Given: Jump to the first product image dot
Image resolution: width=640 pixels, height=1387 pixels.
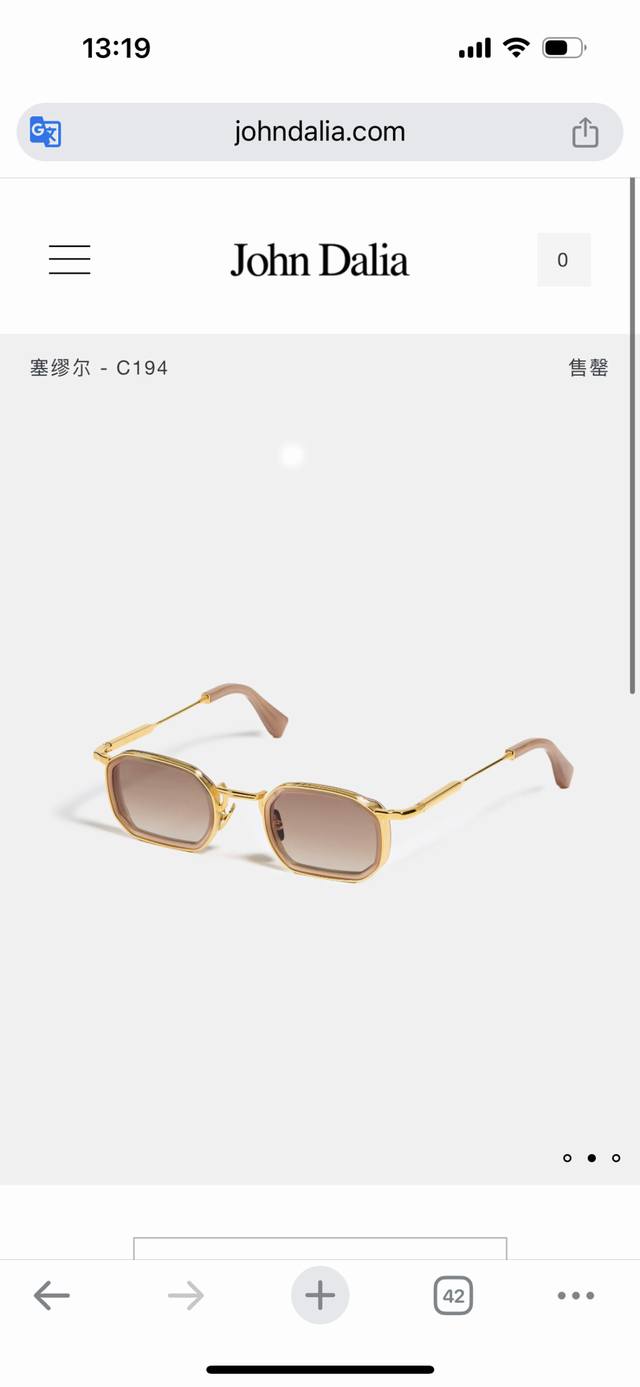Looking at the screenshot, I should click(567, 1158).
